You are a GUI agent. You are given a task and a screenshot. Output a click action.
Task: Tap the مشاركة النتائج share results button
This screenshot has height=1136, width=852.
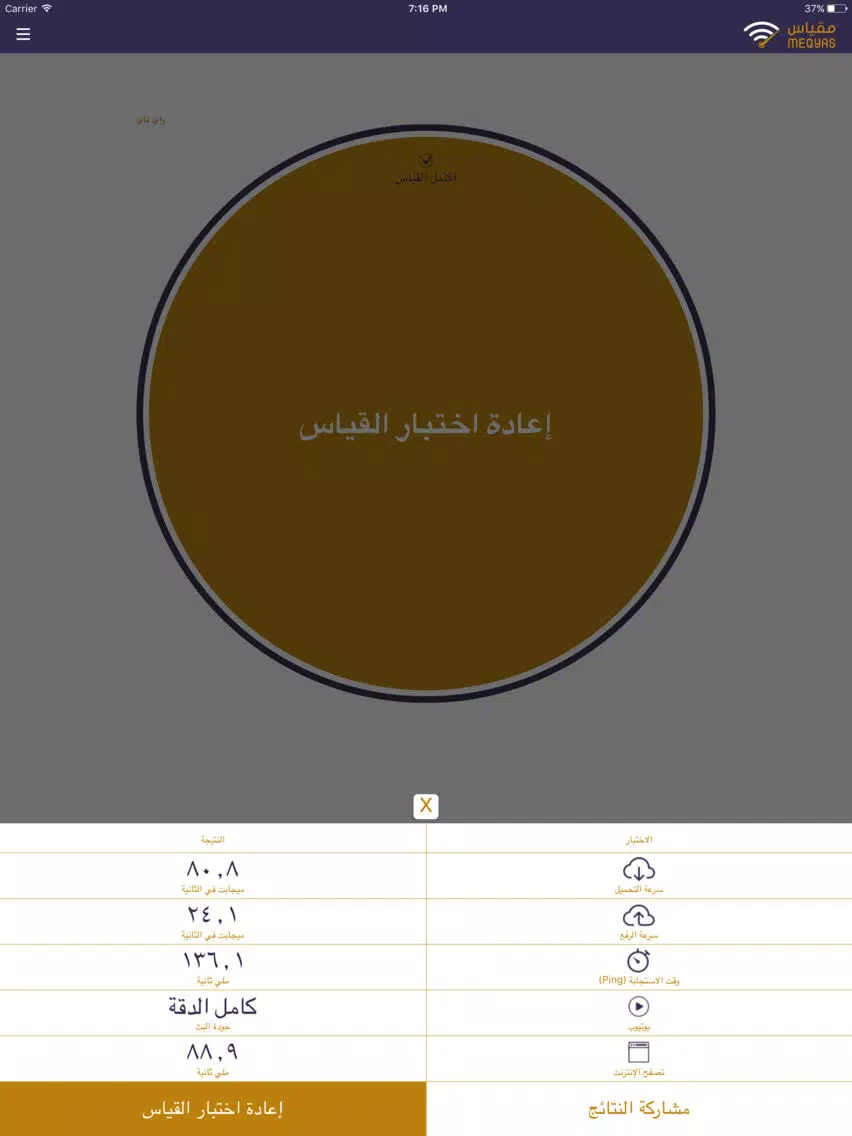coord(639,1108)
